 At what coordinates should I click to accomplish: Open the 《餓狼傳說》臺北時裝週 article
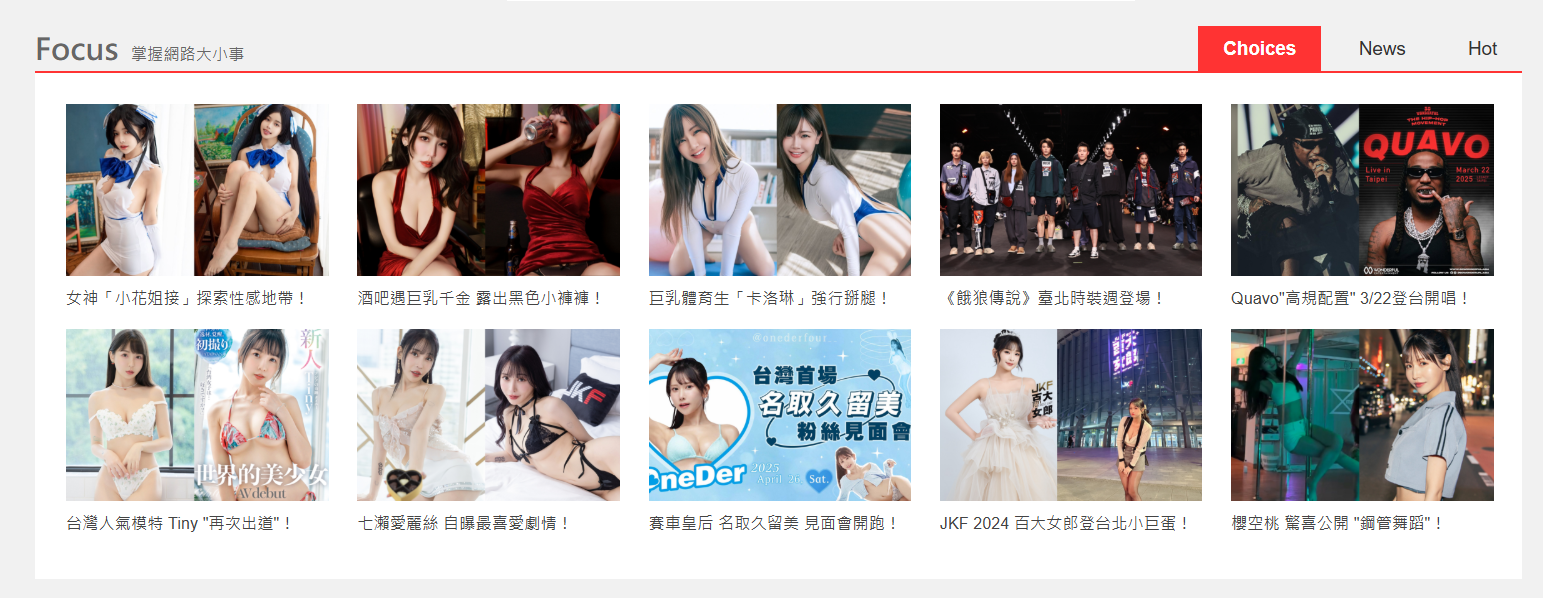(1052, 298)
